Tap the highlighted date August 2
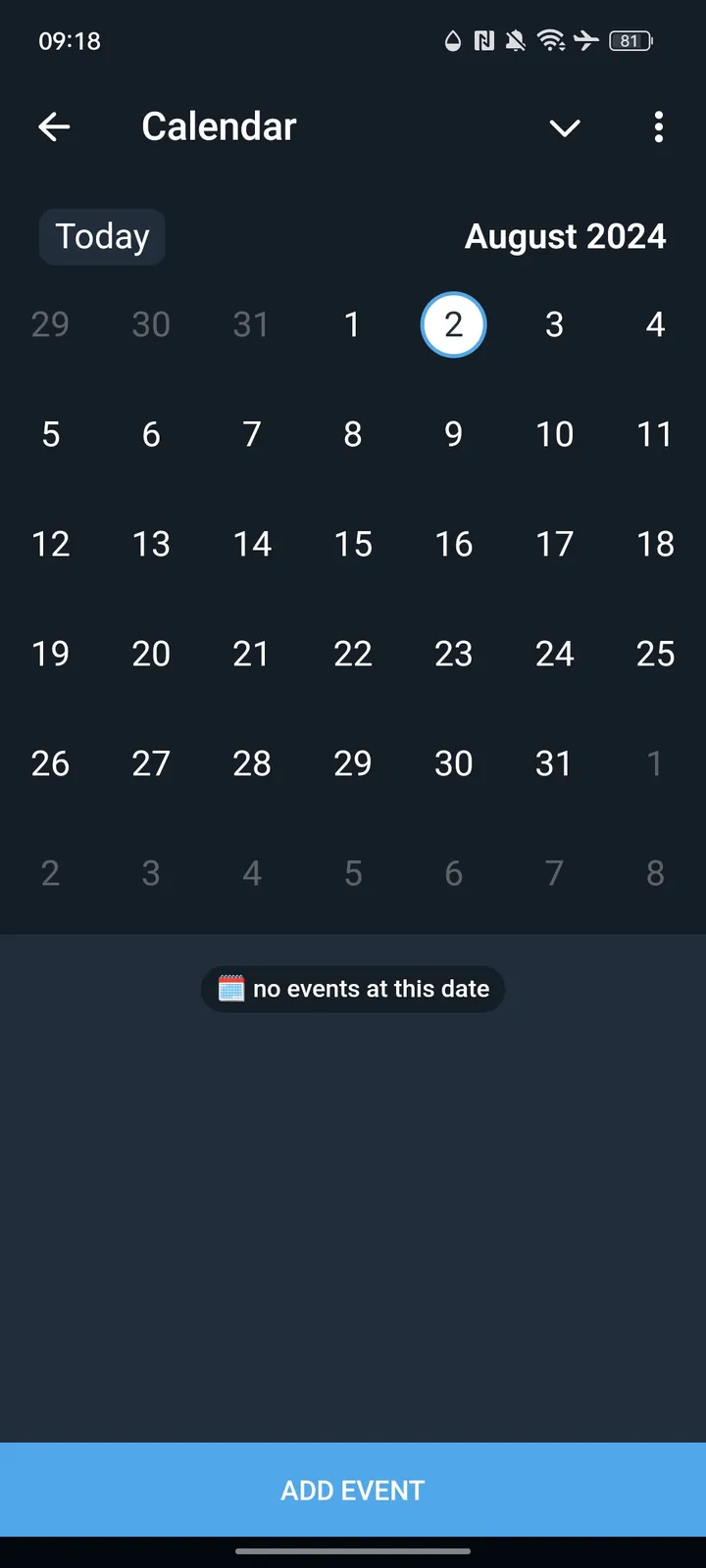The width and height of the screenshot is (706, 1568). [453, 324]
